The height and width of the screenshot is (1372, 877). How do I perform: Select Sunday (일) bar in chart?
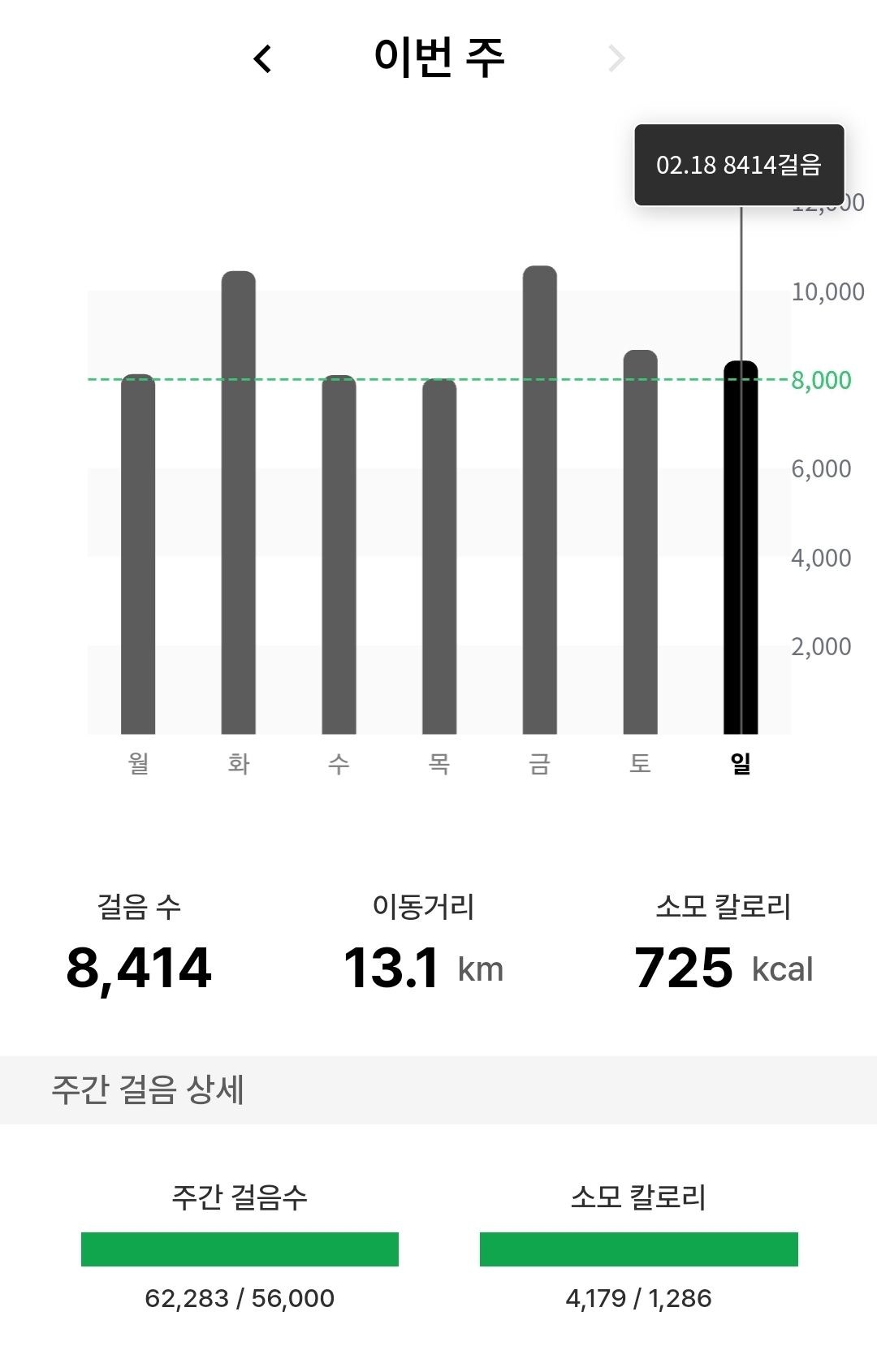[741, 548]
